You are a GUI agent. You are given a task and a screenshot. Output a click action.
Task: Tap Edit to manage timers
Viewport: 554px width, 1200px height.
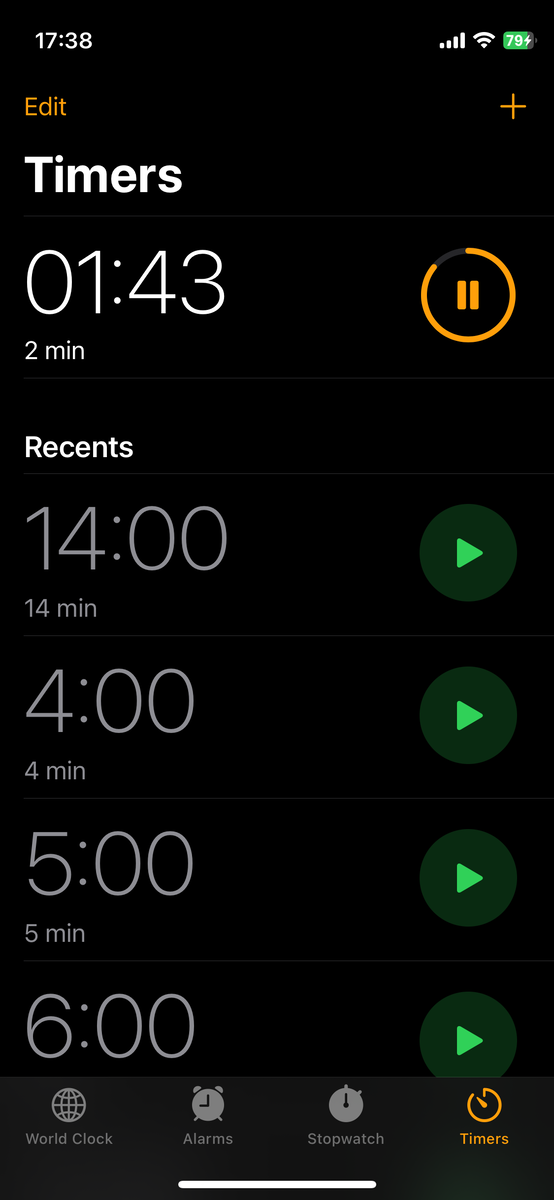(46, 107)
